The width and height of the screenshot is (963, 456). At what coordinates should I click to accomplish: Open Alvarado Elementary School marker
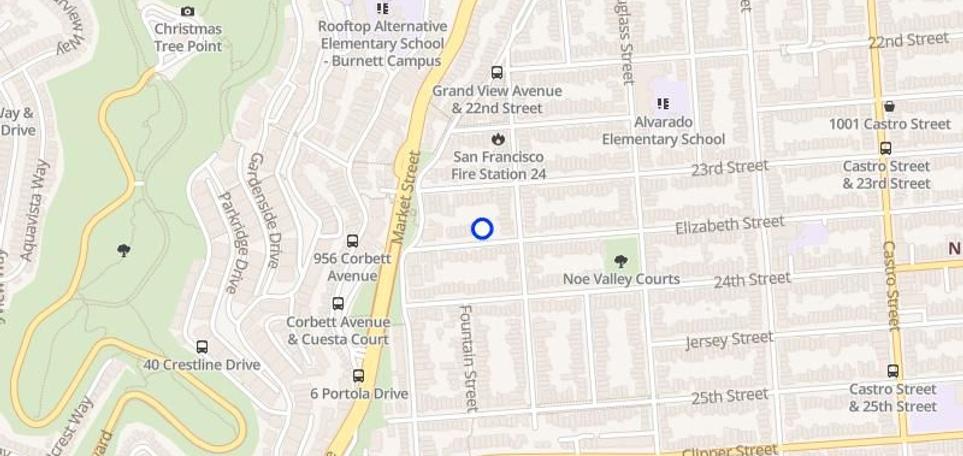coord(662,104)
